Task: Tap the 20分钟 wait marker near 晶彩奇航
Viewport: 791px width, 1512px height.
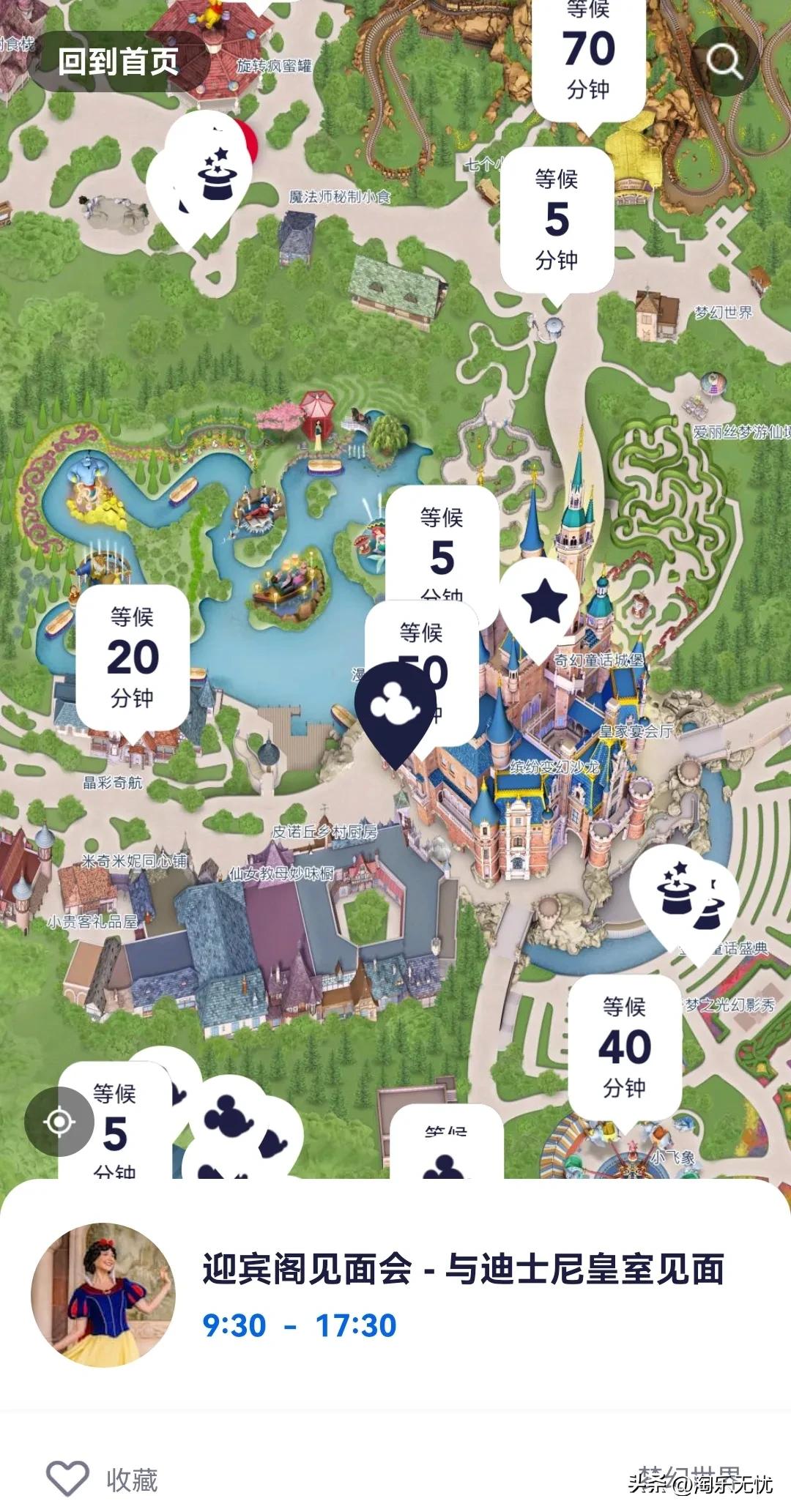Action: click(133, 658)
